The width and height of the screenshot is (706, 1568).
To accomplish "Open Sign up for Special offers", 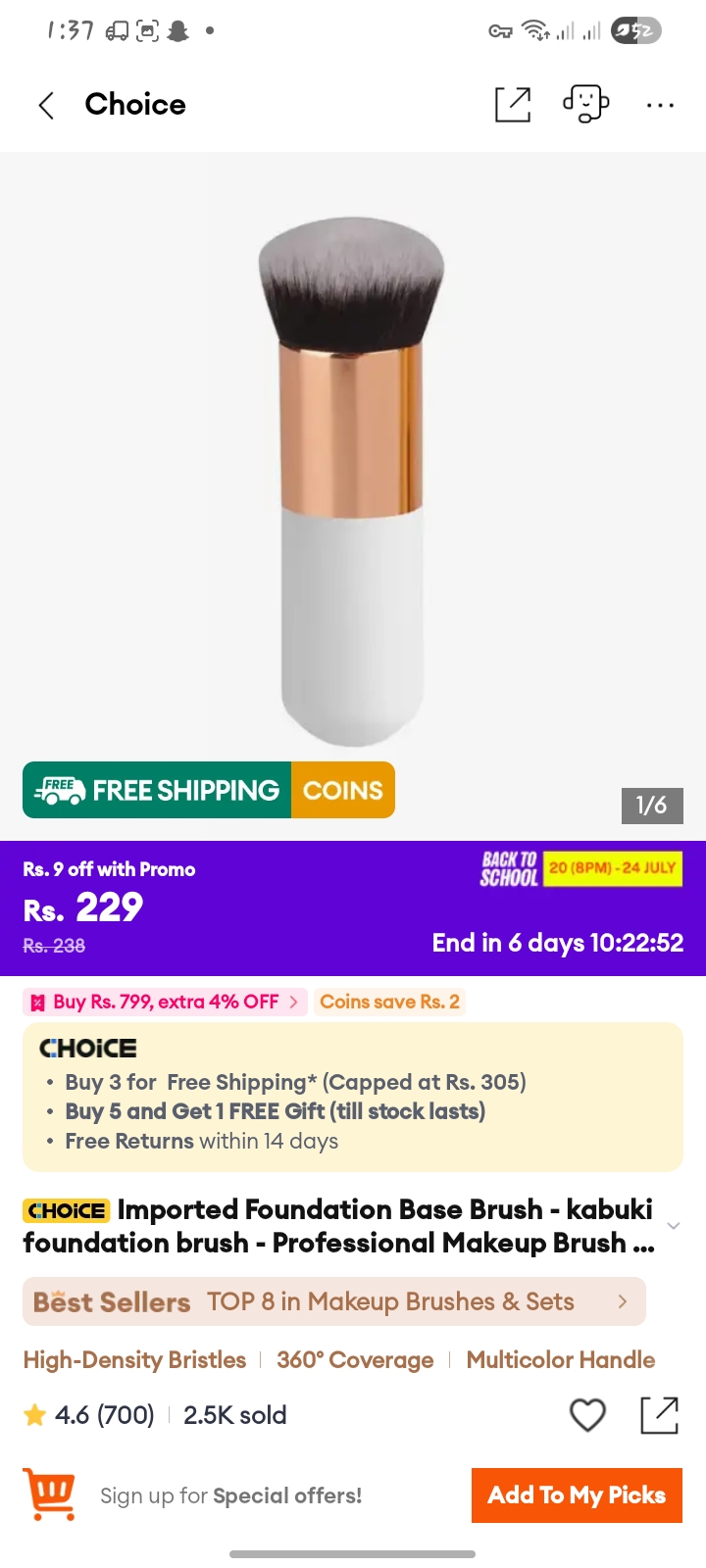I will 230,1495.
